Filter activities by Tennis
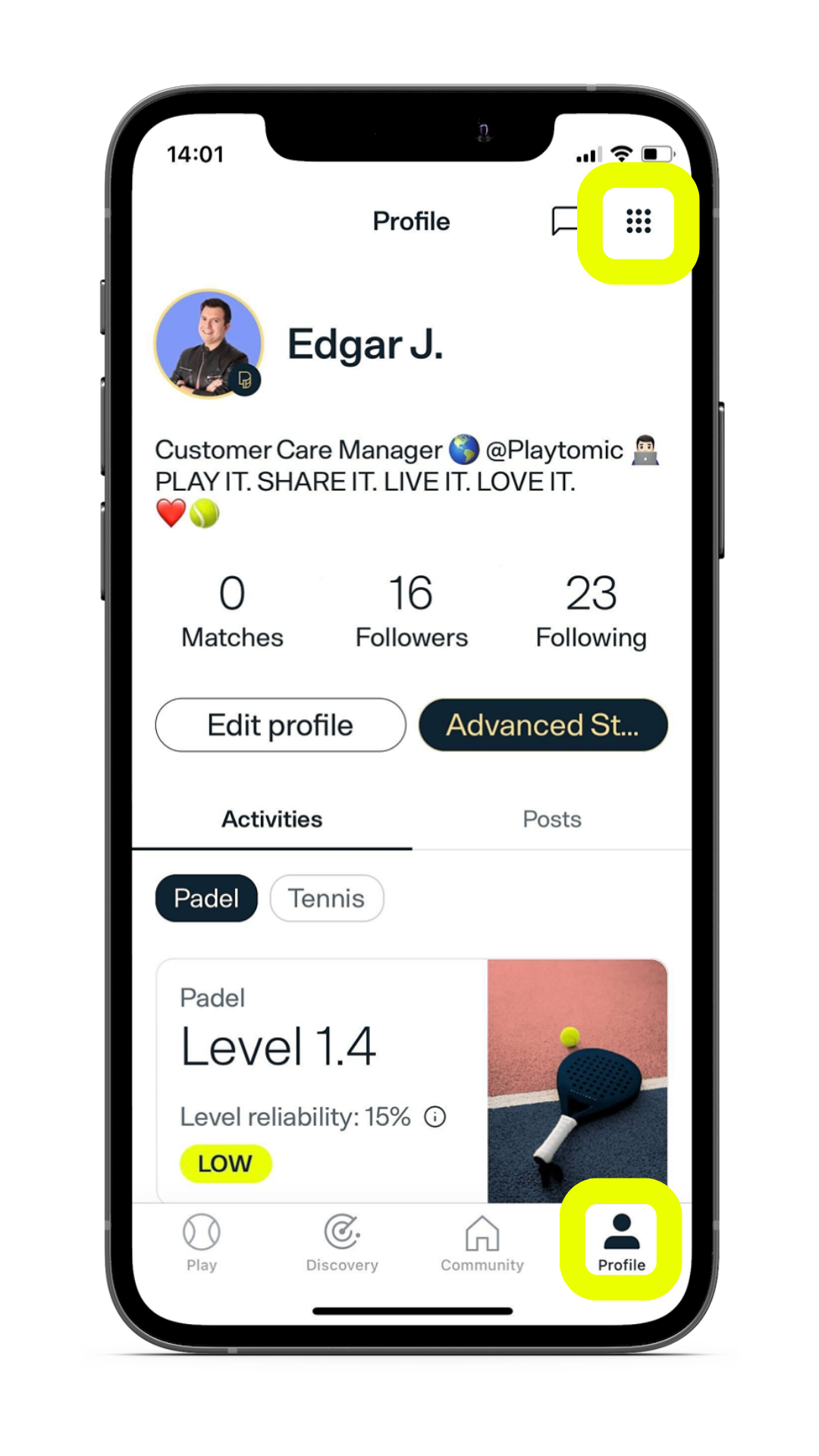819x1456 pixels. click(x=326, y=899)
